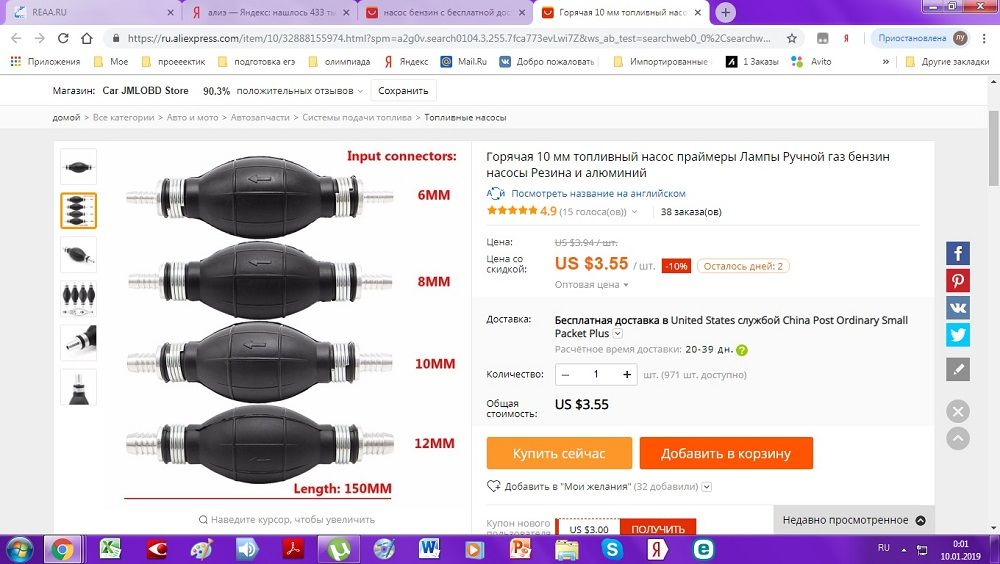Add to wishlist via Добавить в "Мои желания"
The width and height of the screenshot is (1000, 564).
(x=600, y=486)
